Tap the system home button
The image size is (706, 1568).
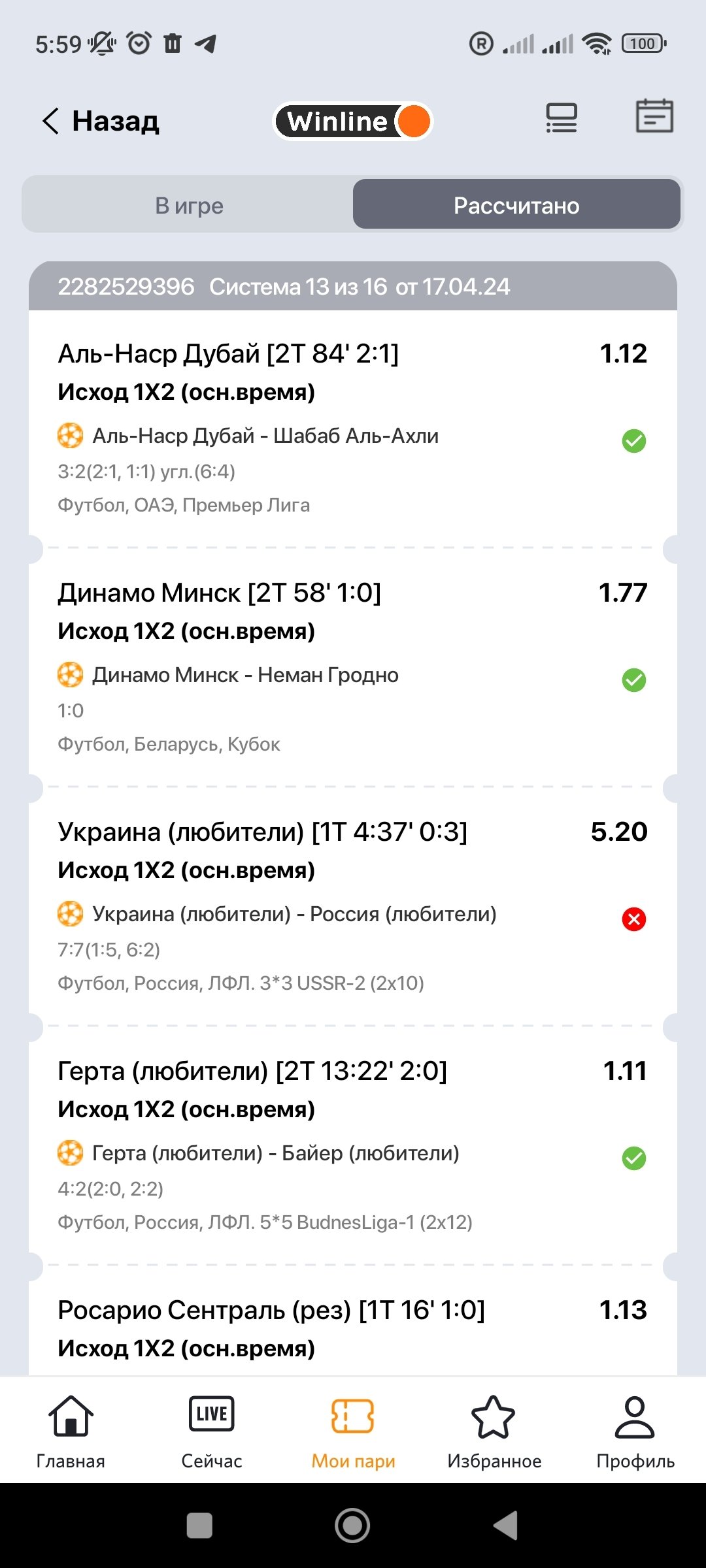point(352,1526)
